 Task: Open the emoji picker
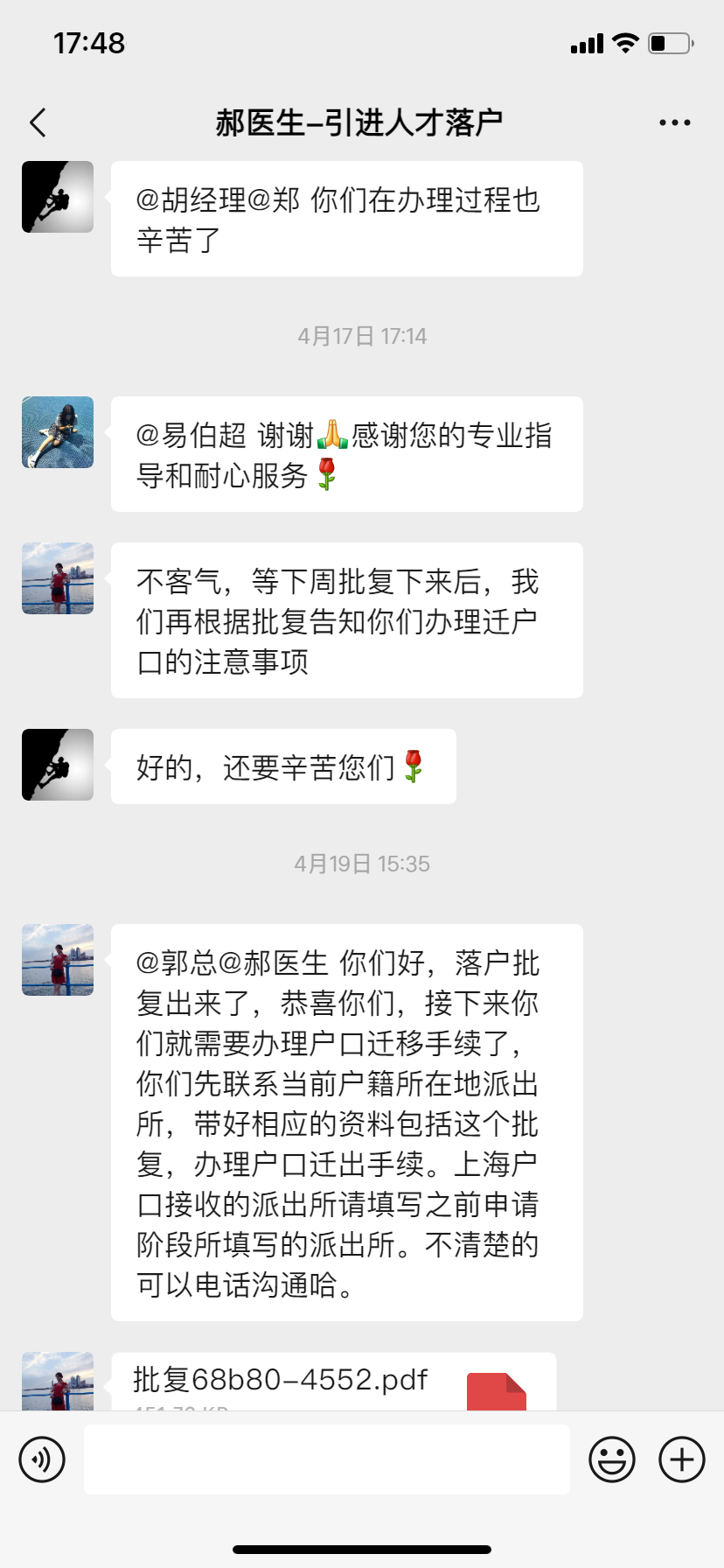point(611,1459)
